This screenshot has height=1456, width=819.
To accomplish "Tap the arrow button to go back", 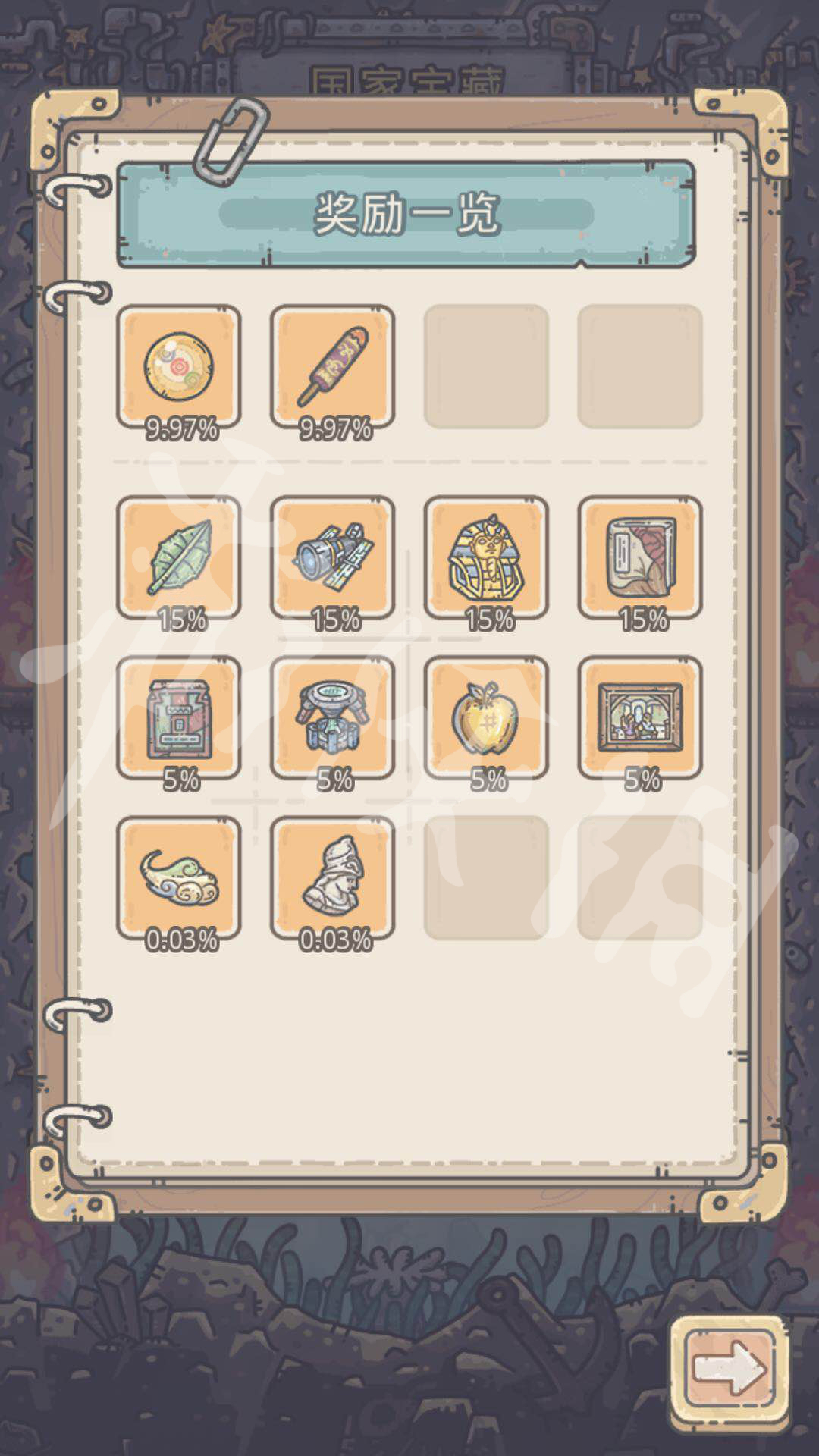I will tap(730, 1369).
